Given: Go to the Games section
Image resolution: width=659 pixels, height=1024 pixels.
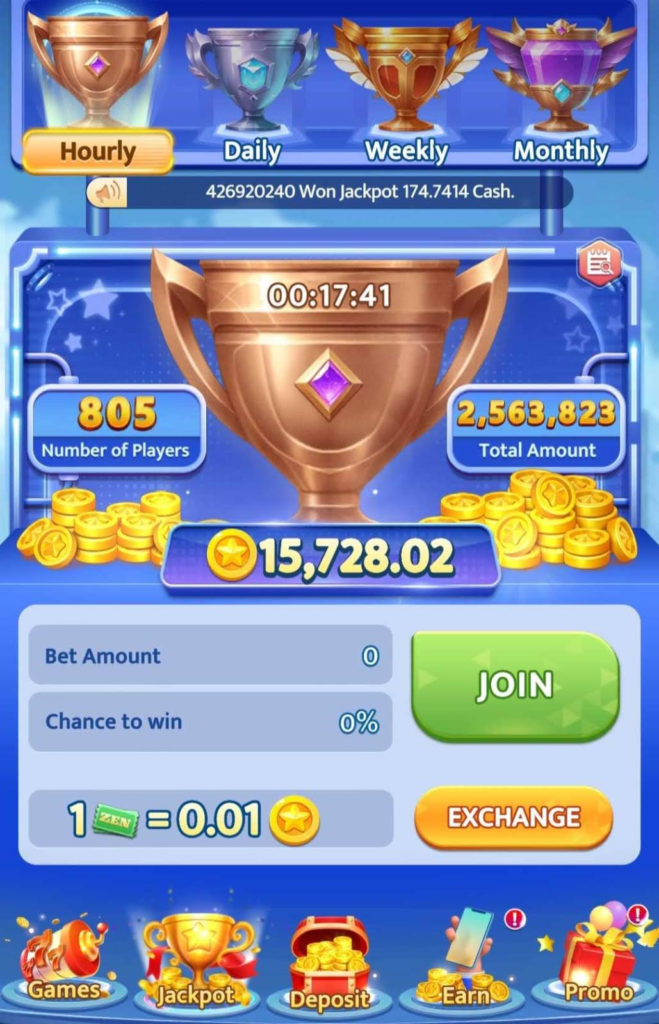Looking at the screenshot, I should (x=64, y=958).
